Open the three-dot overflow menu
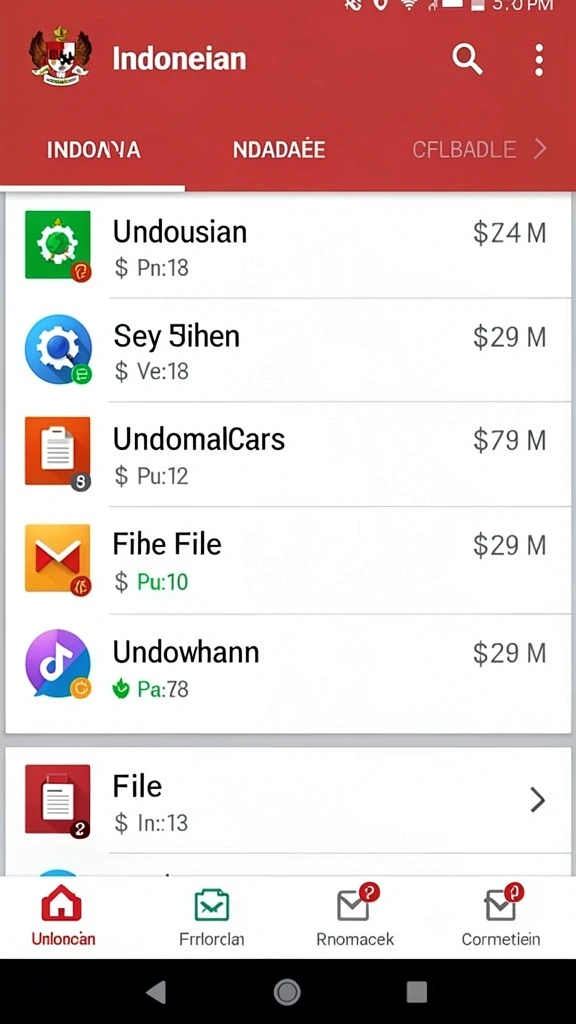Image resolution: width=576 pixels, height=1024 pixels. [x=539, y=60]
